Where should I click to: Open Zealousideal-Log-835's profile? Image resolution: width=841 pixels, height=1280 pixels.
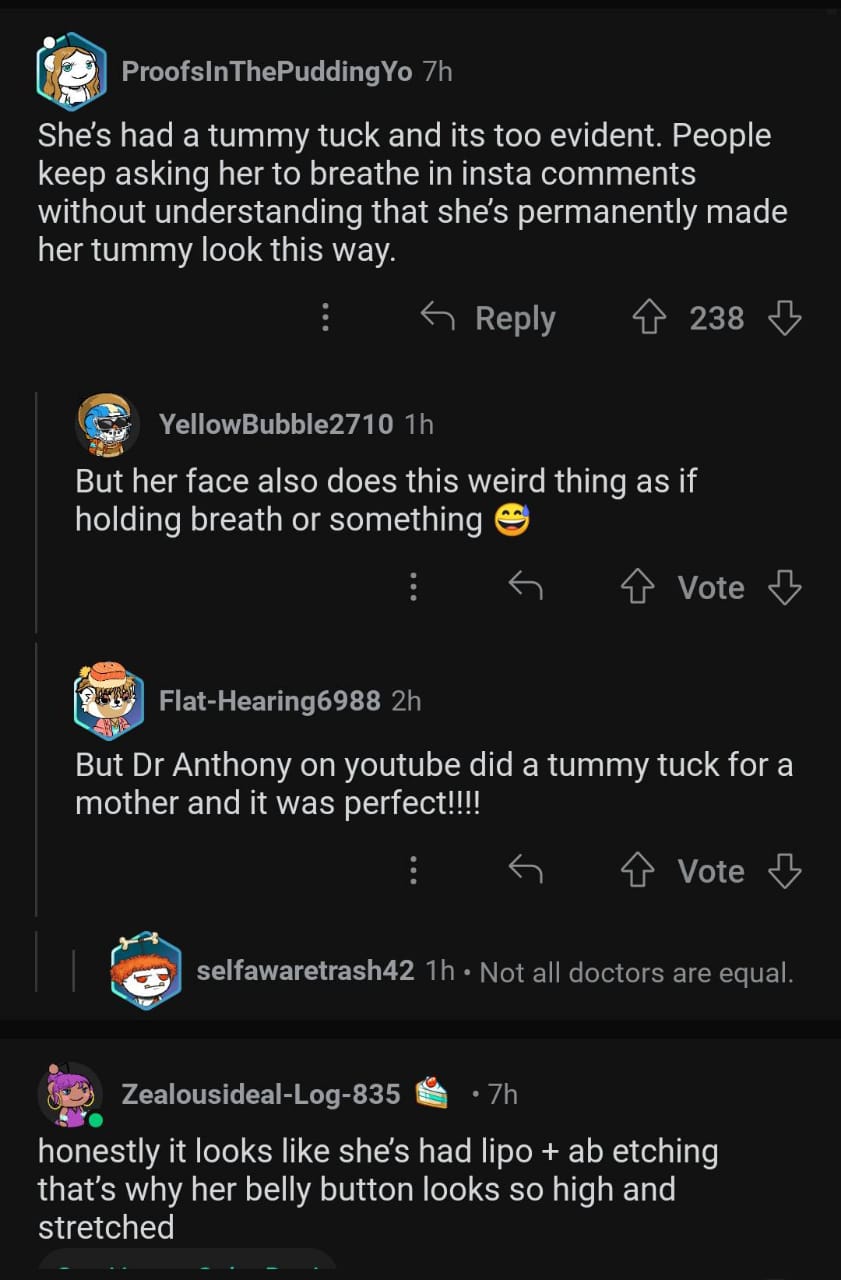pyautogui.click(x=260, y=1094)
